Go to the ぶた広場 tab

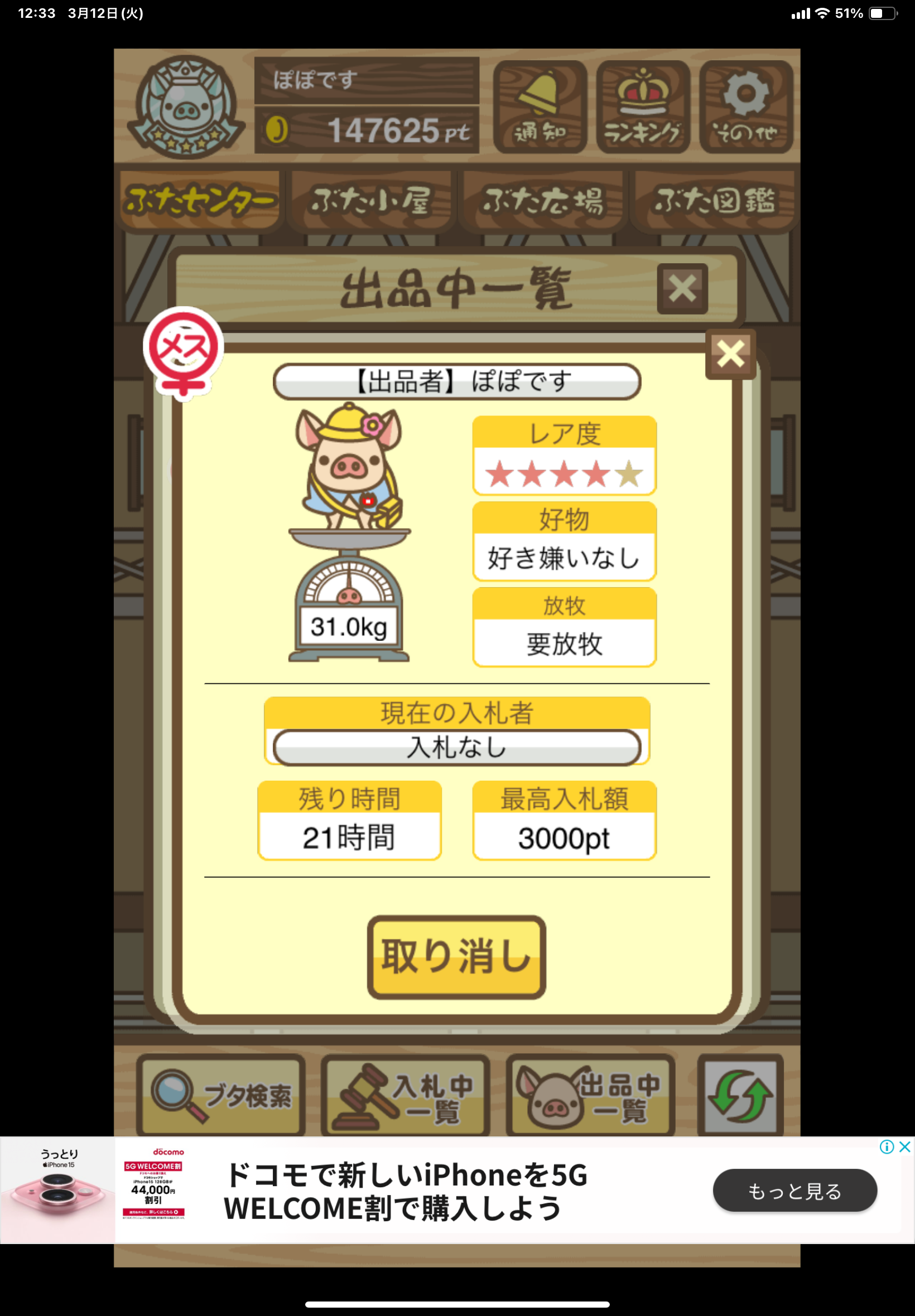(542, 201)
